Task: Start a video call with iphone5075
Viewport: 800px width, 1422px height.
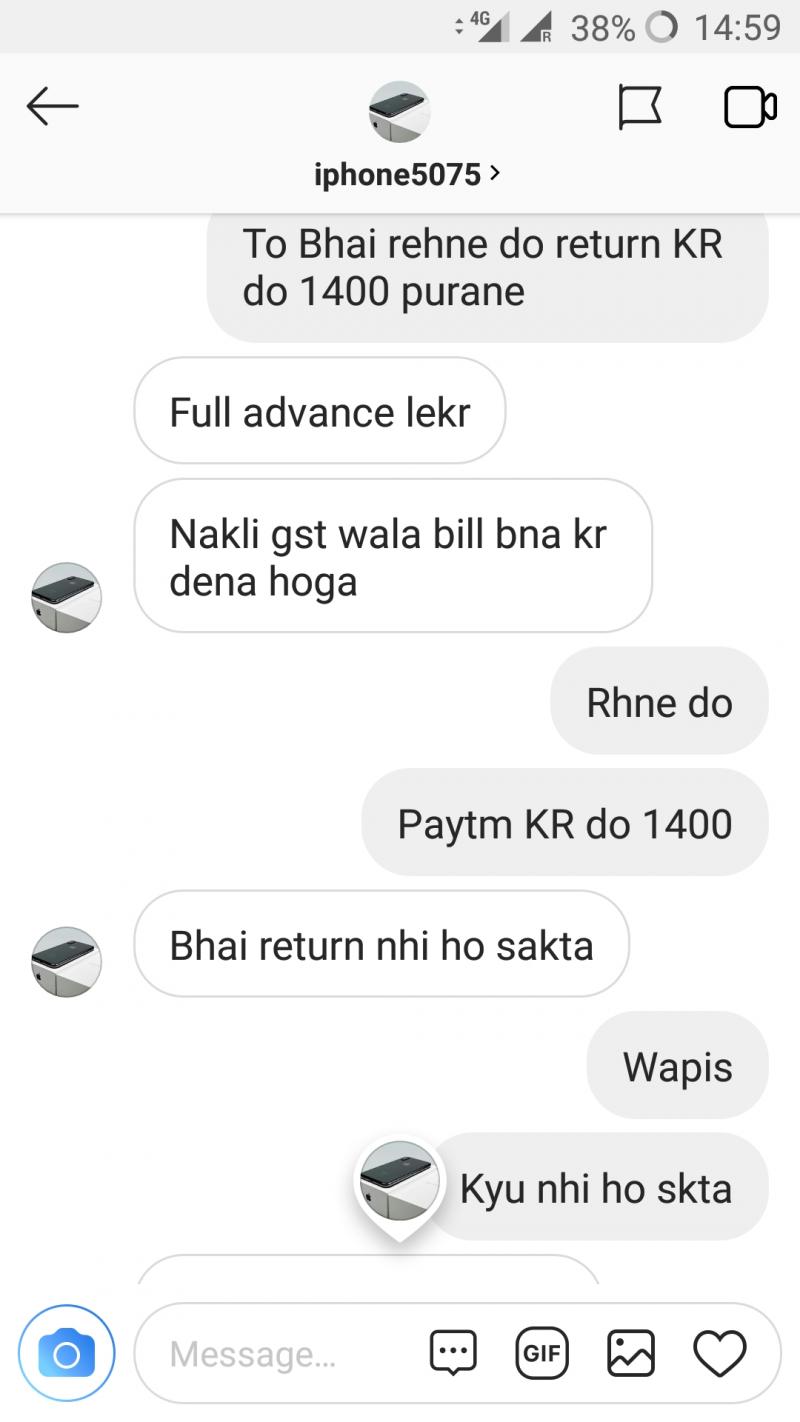Action: click(750, 107)
